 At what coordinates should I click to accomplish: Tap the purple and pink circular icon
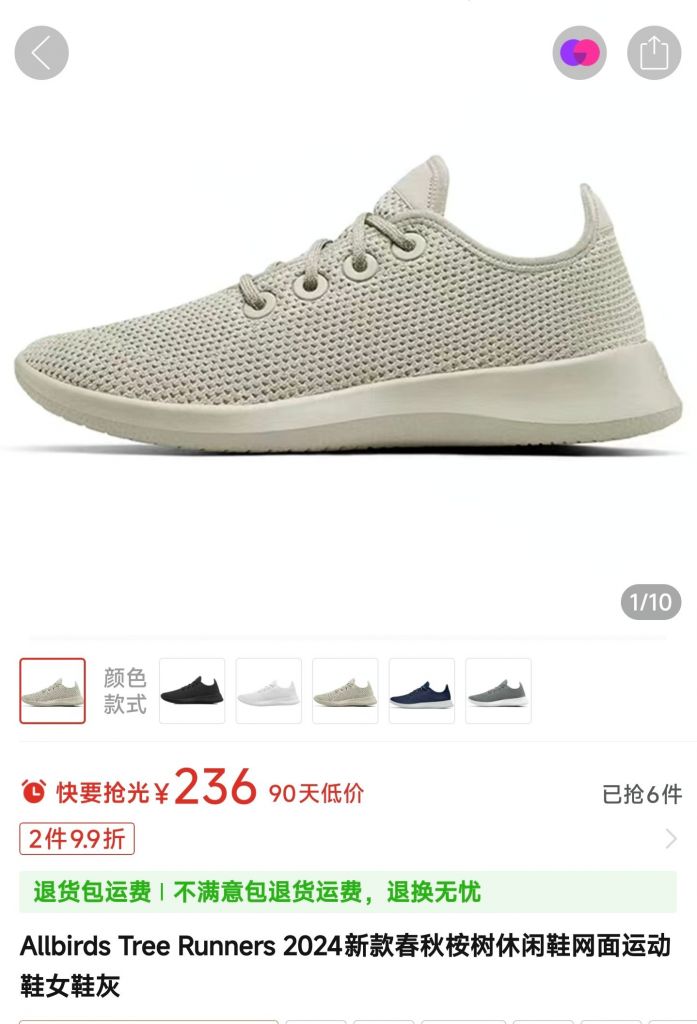[x=580, y=53]
